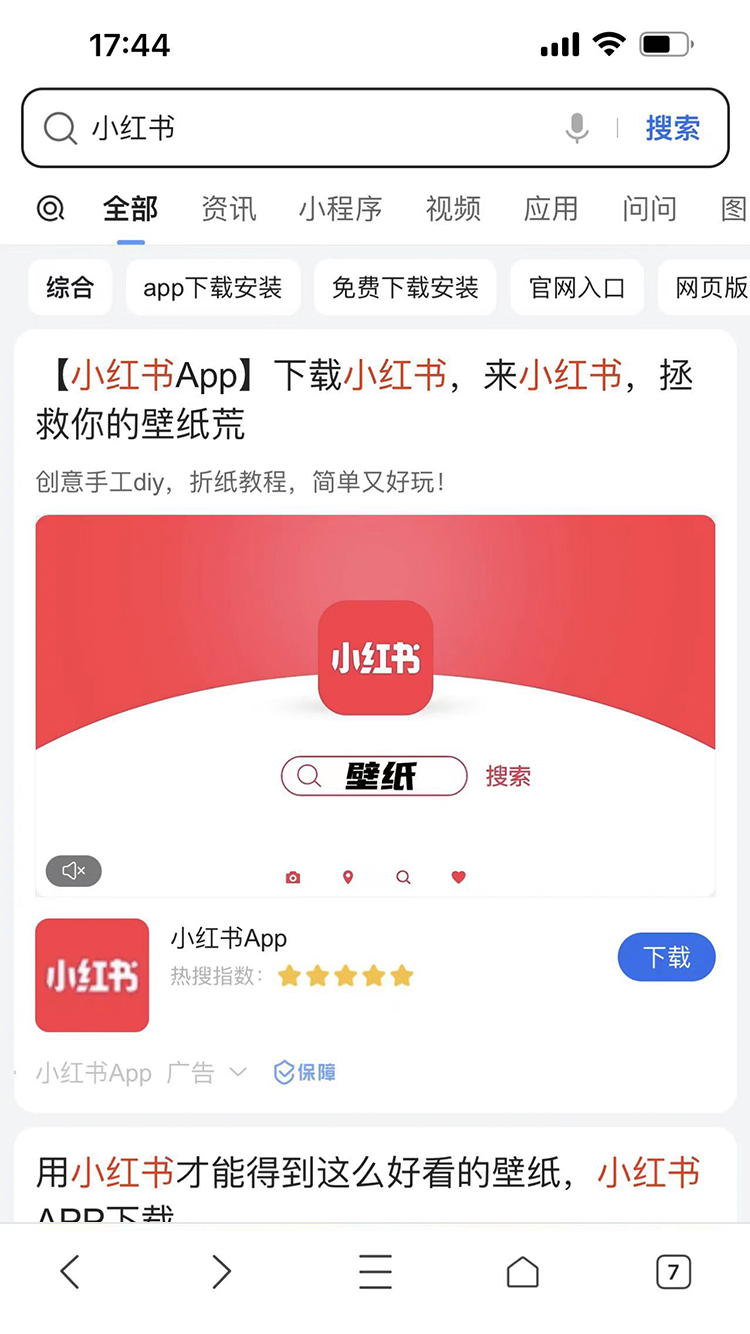Download the 小红书App
This screenshot has width=750, height=1334.
[666, 957]
